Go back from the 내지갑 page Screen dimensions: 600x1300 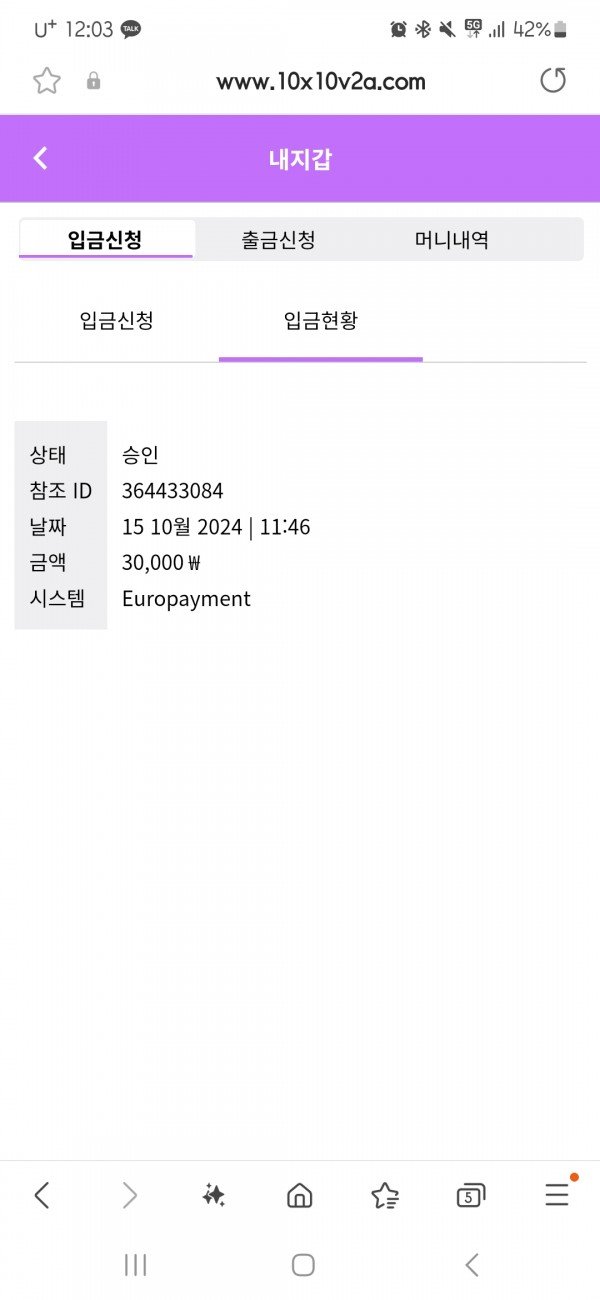click(40, 158)
